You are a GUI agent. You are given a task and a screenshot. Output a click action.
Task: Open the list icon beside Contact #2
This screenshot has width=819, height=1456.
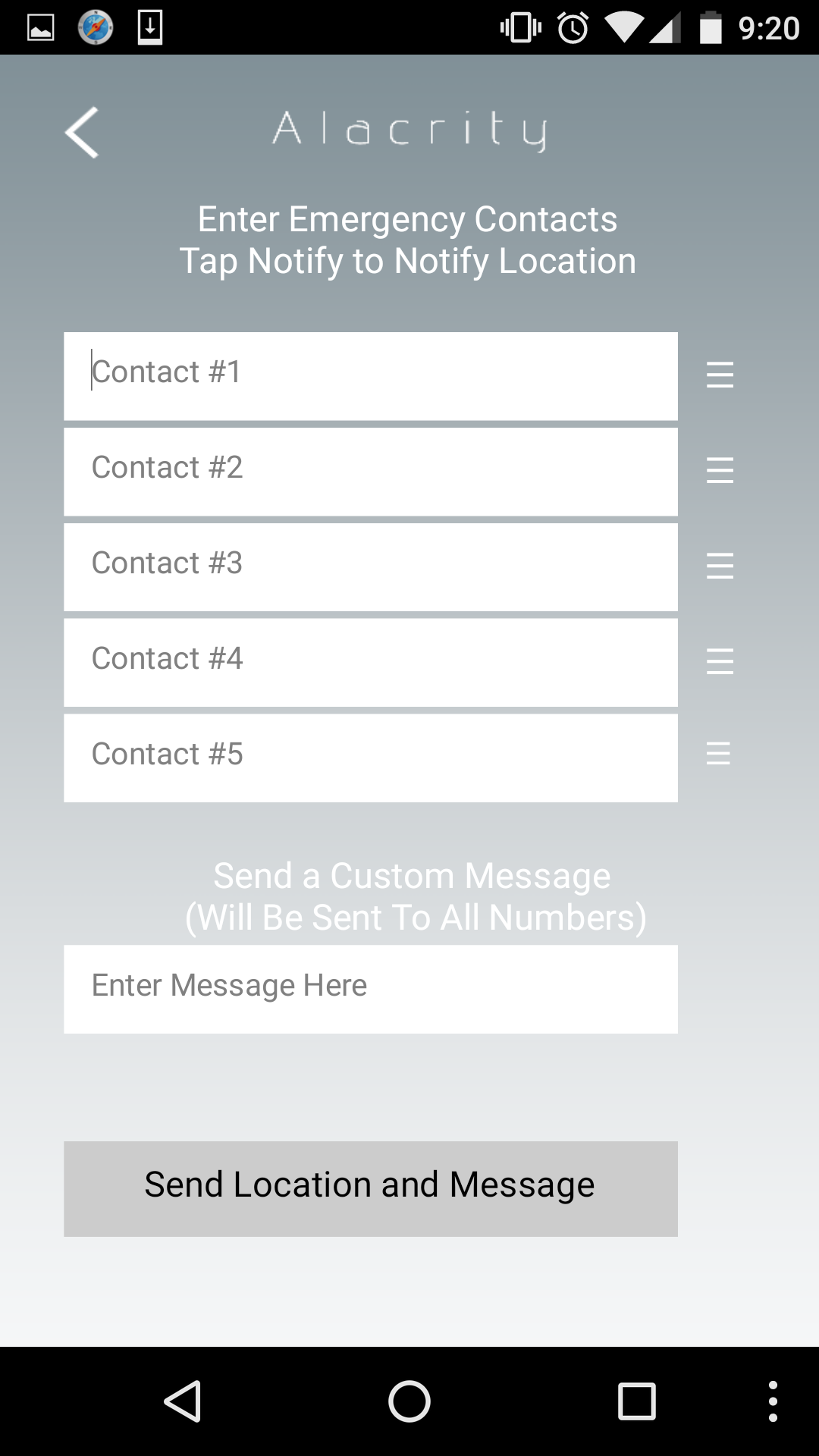pos(720,470)
